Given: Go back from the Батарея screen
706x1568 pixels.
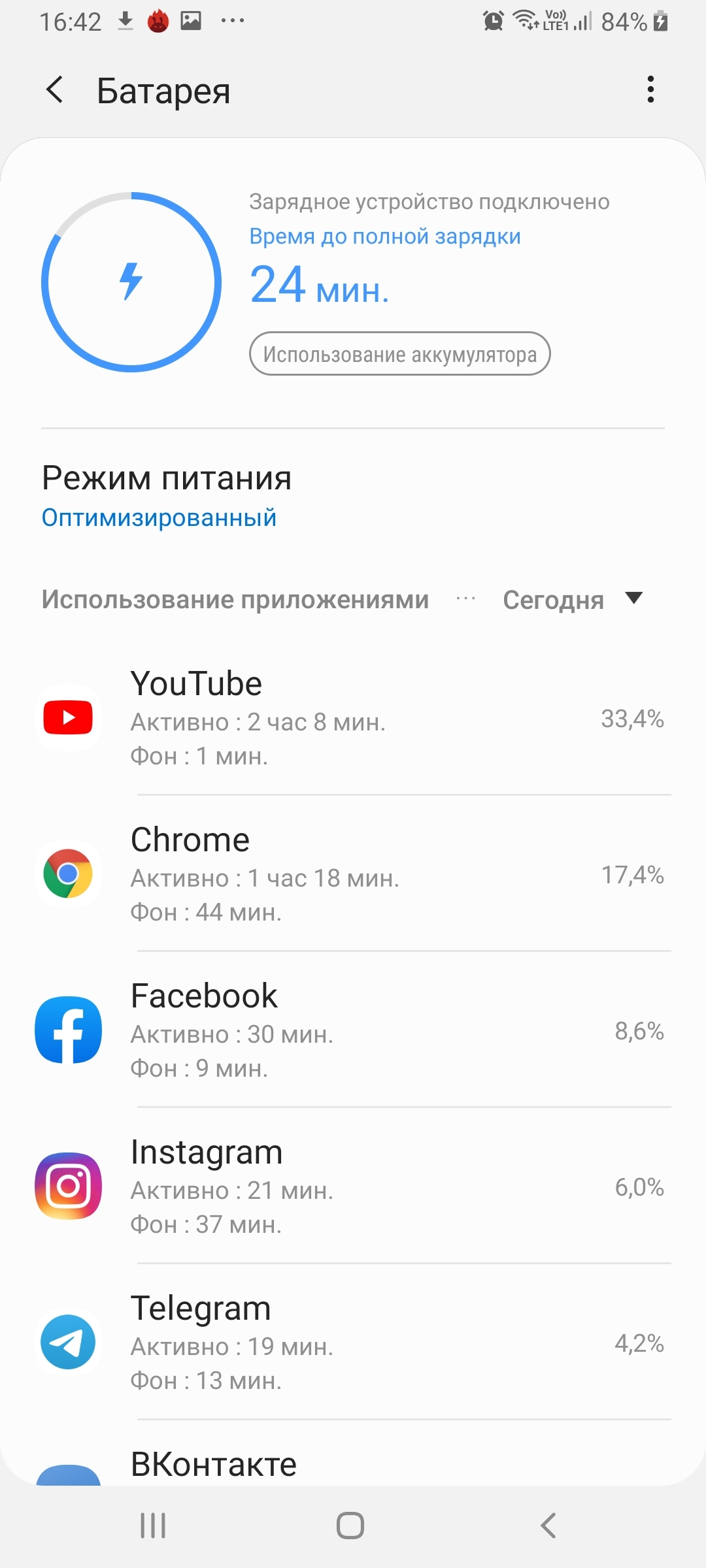Looking at the screenshot, I should [x=55, y=90].
